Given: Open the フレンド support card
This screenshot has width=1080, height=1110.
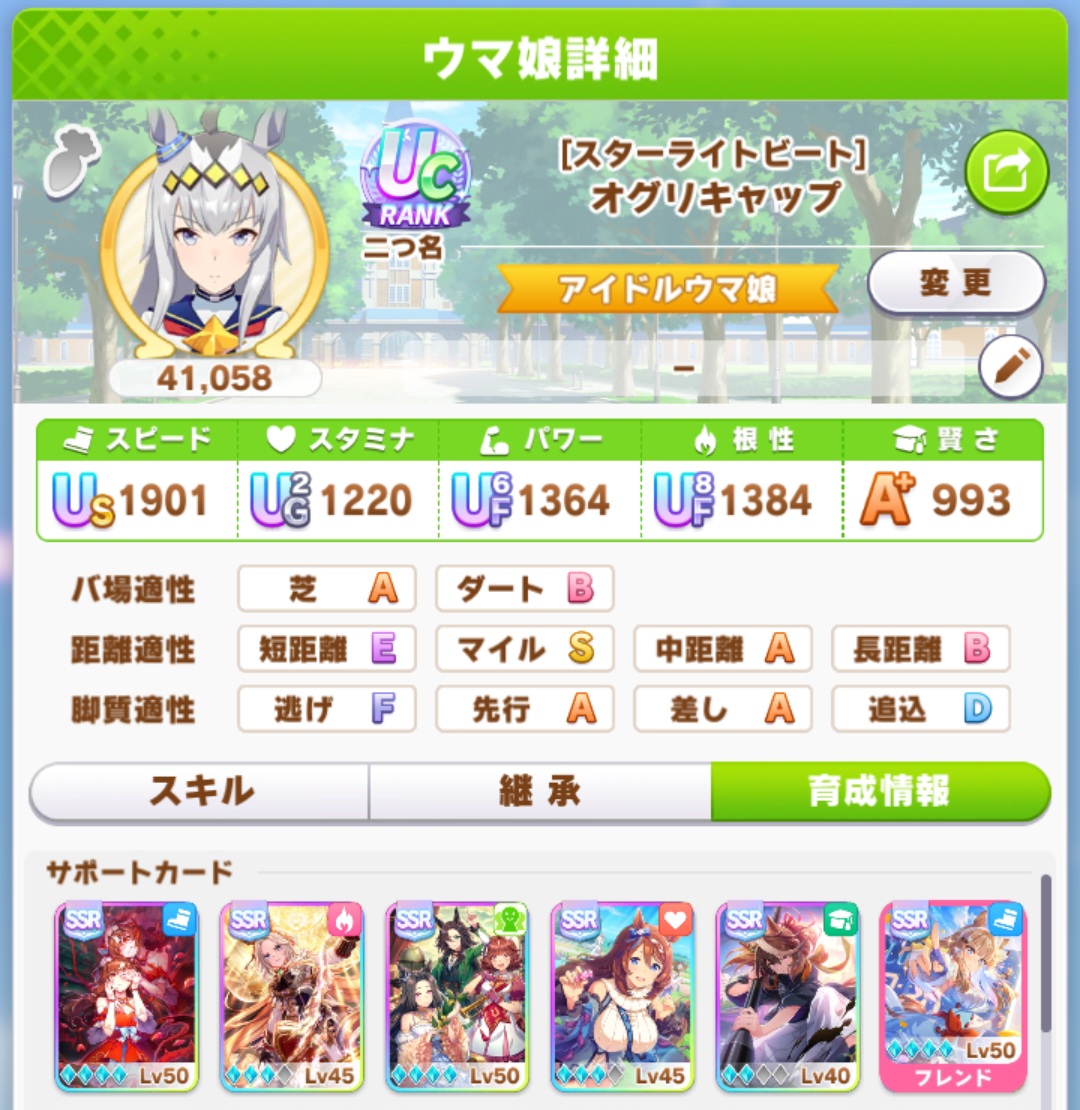Looking at the screenshot, I should 952,996.
